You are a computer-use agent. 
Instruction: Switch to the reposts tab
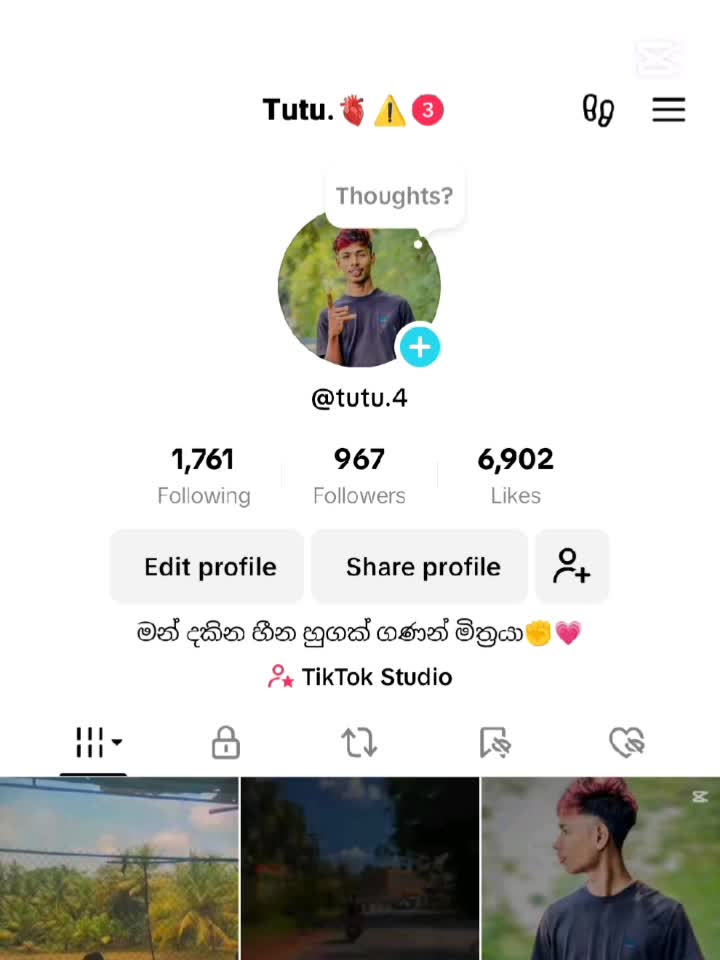click(359, 742)
